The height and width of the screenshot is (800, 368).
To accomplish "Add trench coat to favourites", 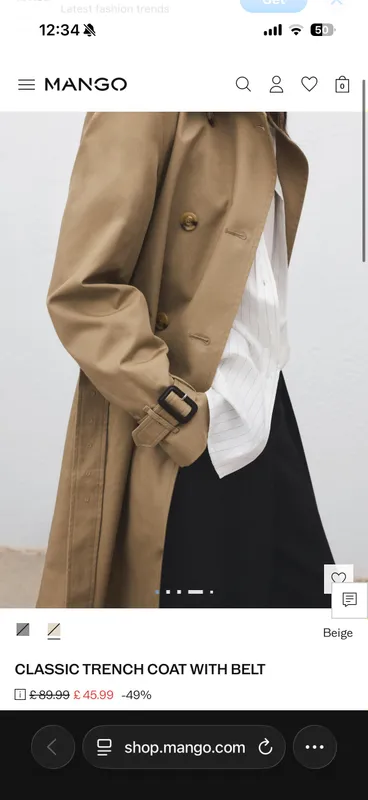I will click(x=338, y=579).
